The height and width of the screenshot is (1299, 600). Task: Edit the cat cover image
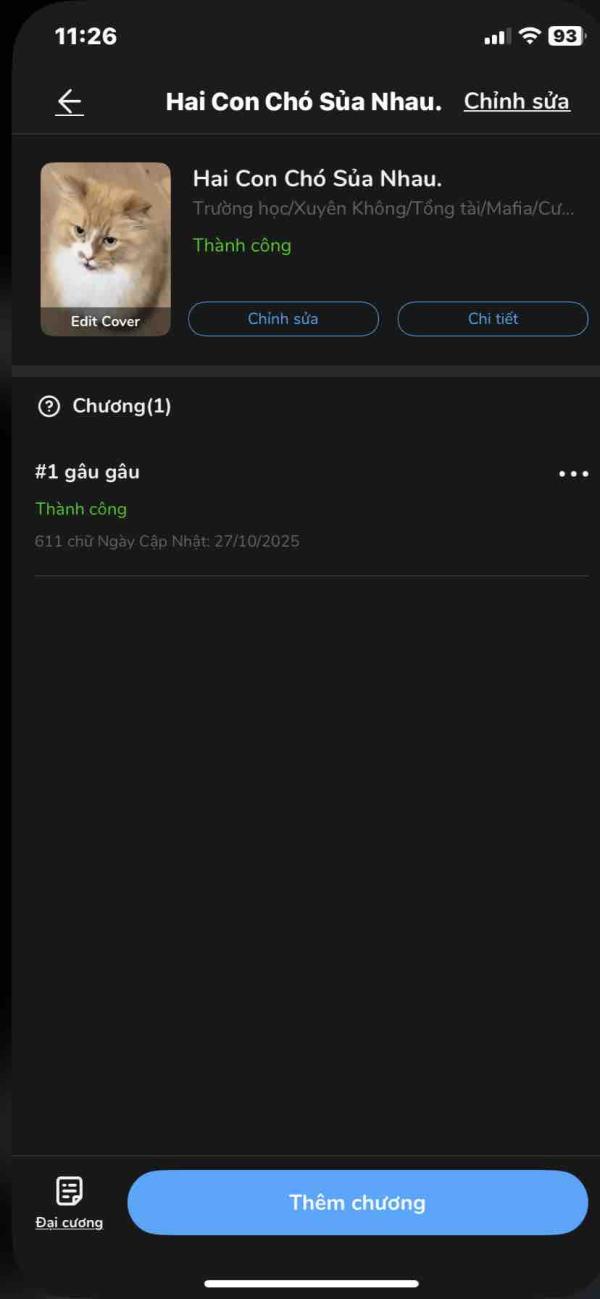point(105,249)
